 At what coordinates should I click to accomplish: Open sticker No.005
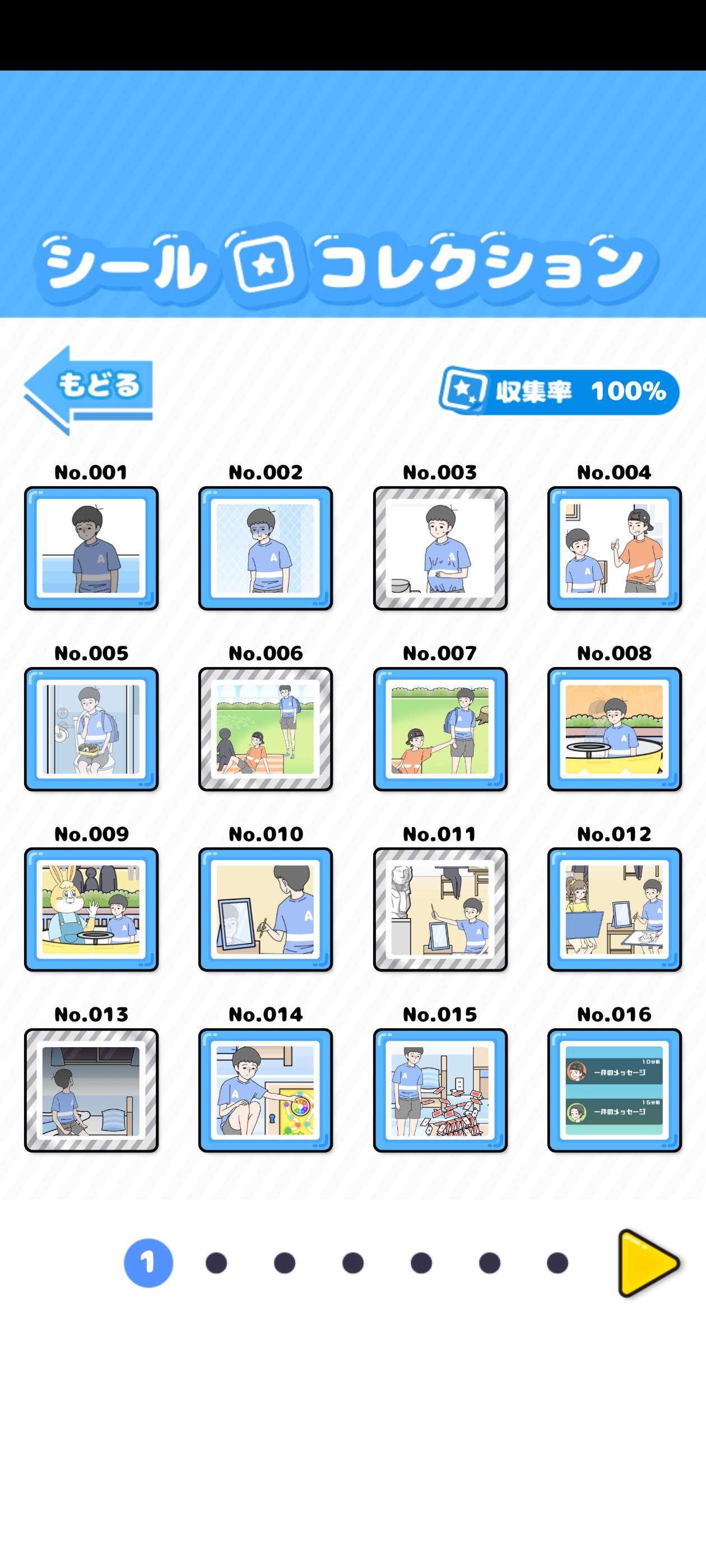pyautogui.click(x=91, y=729)
